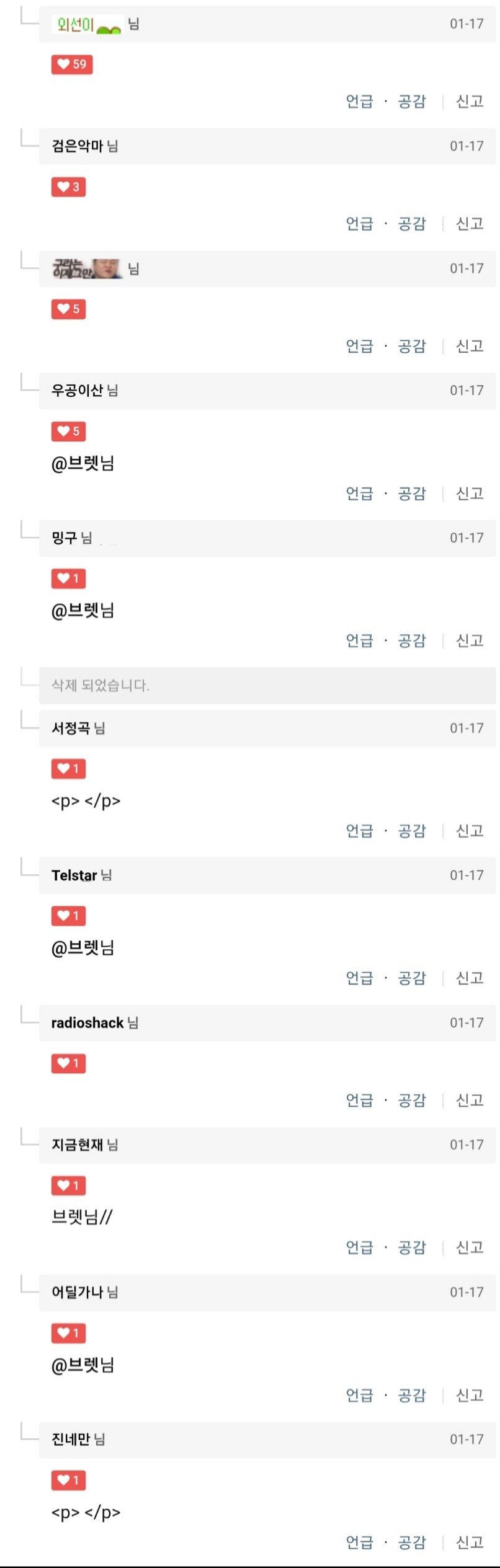Tap 공감 under 밍구's comment

coord(411,640)
